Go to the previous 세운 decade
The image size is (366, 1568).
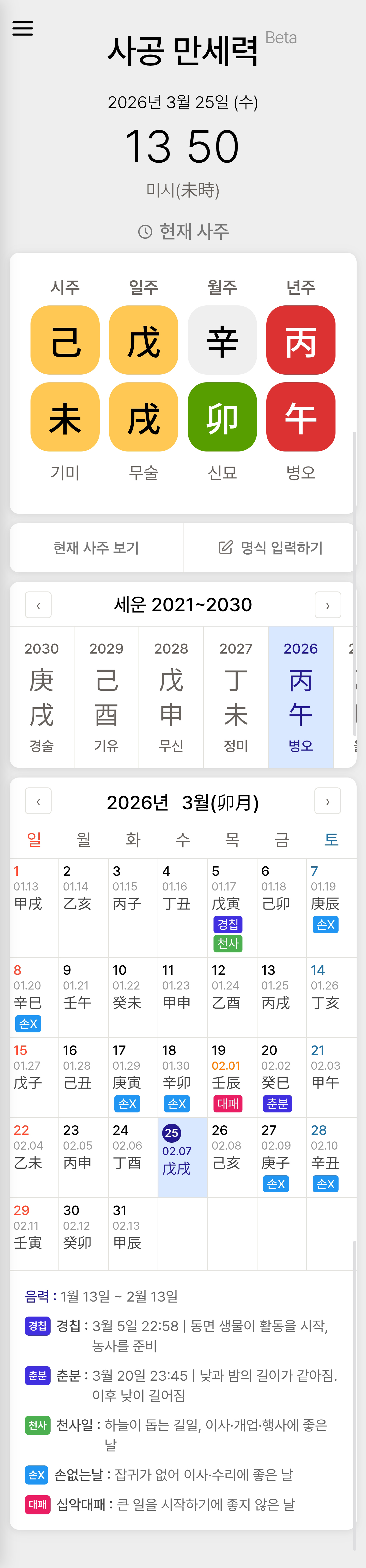38,605
